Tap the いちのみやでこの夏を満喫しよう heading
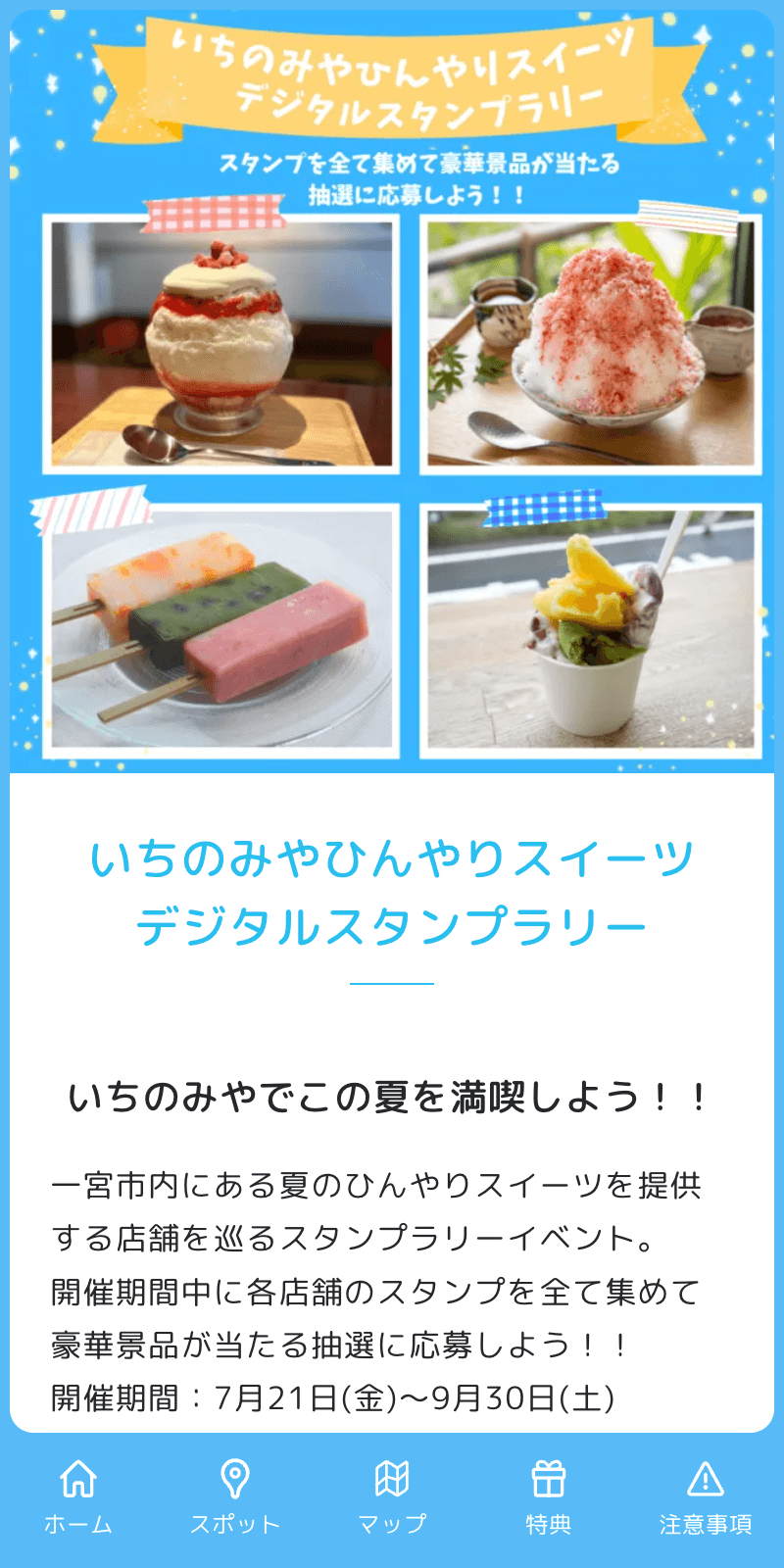 392,1097
